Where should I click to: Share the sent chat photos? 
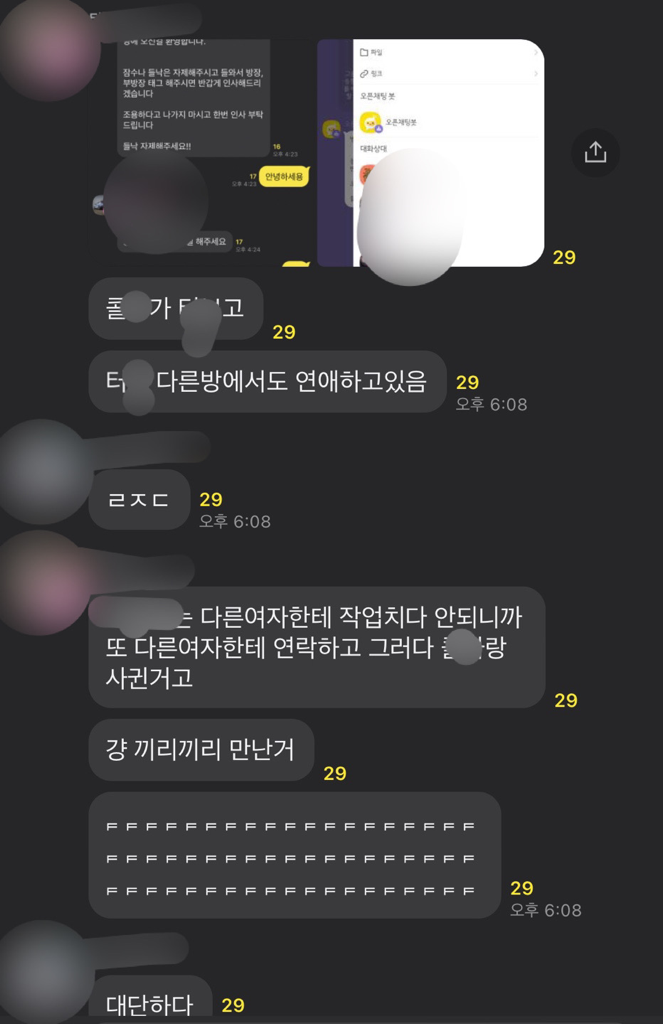tap(595, 152)
